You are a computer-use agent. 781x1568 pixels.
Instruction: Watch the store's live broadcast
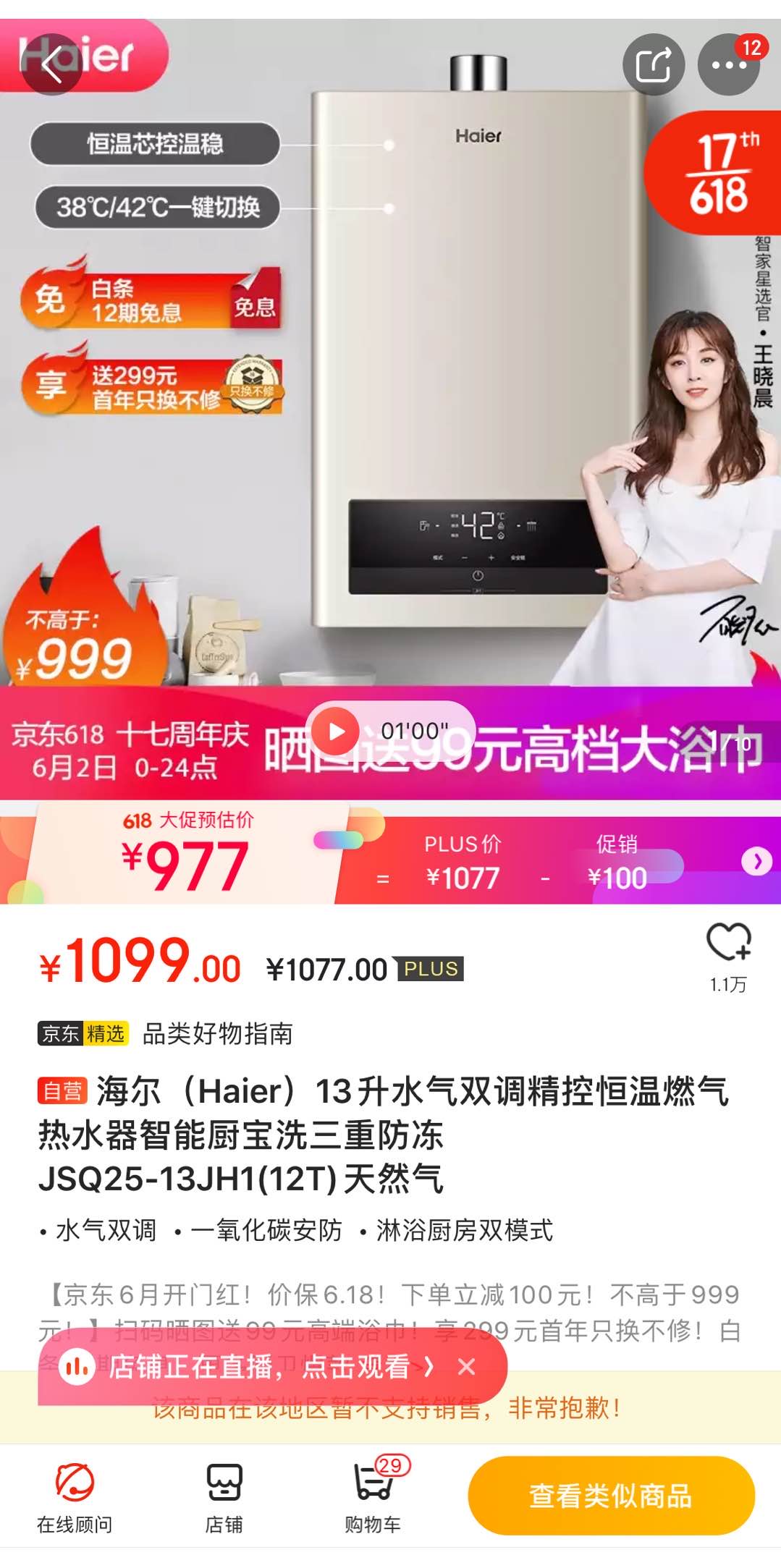click(x=261, y=1367)
